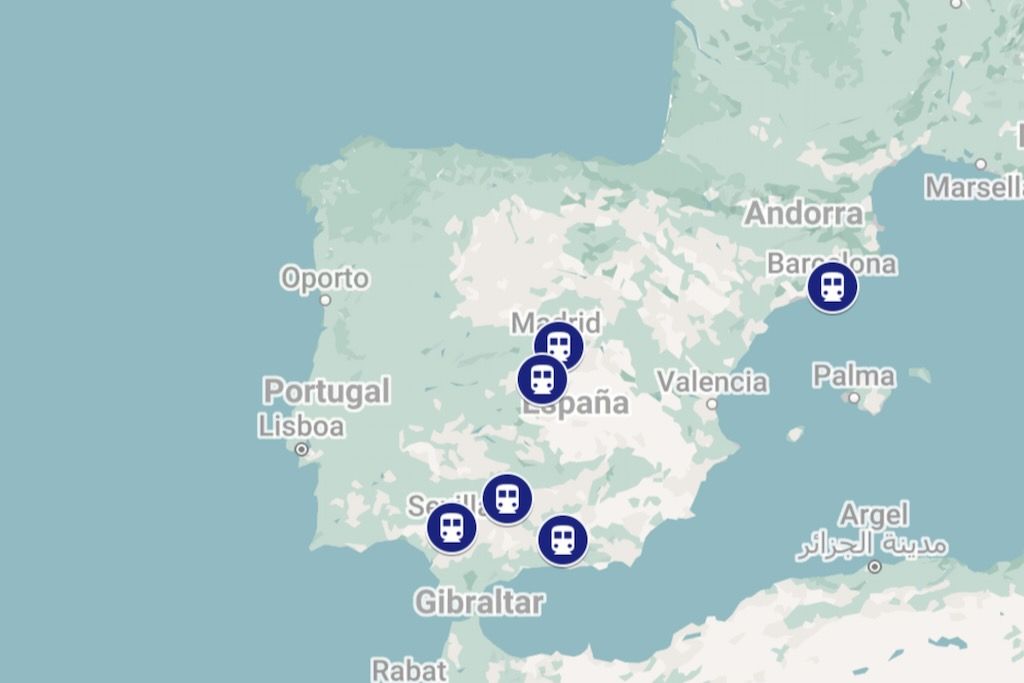This screenshot has width=1024, height=683.
Task: Select the train marker northeast of Sevilla
Action: [507, 498]
